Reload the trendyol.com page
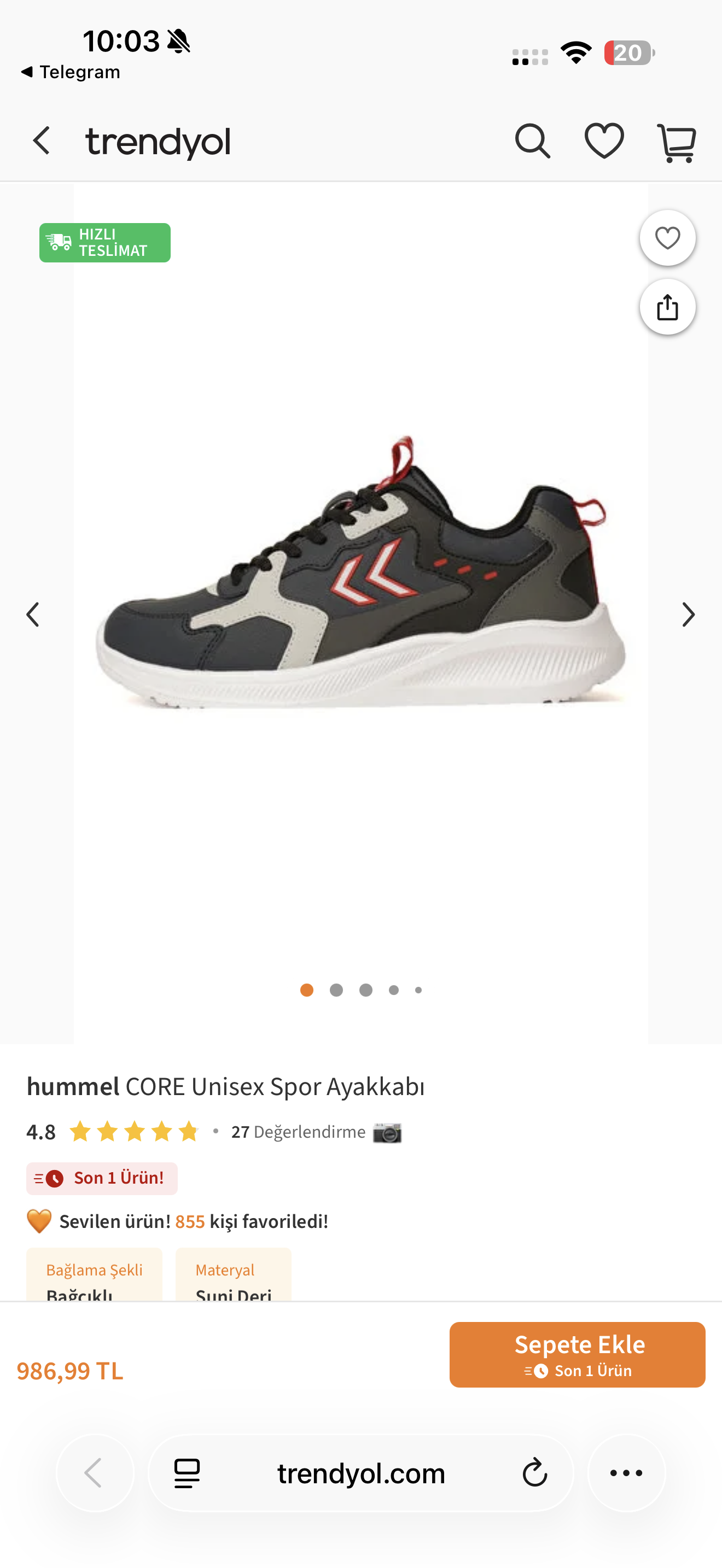This screenshot has height=1568, width=722. coord(534,1473)
